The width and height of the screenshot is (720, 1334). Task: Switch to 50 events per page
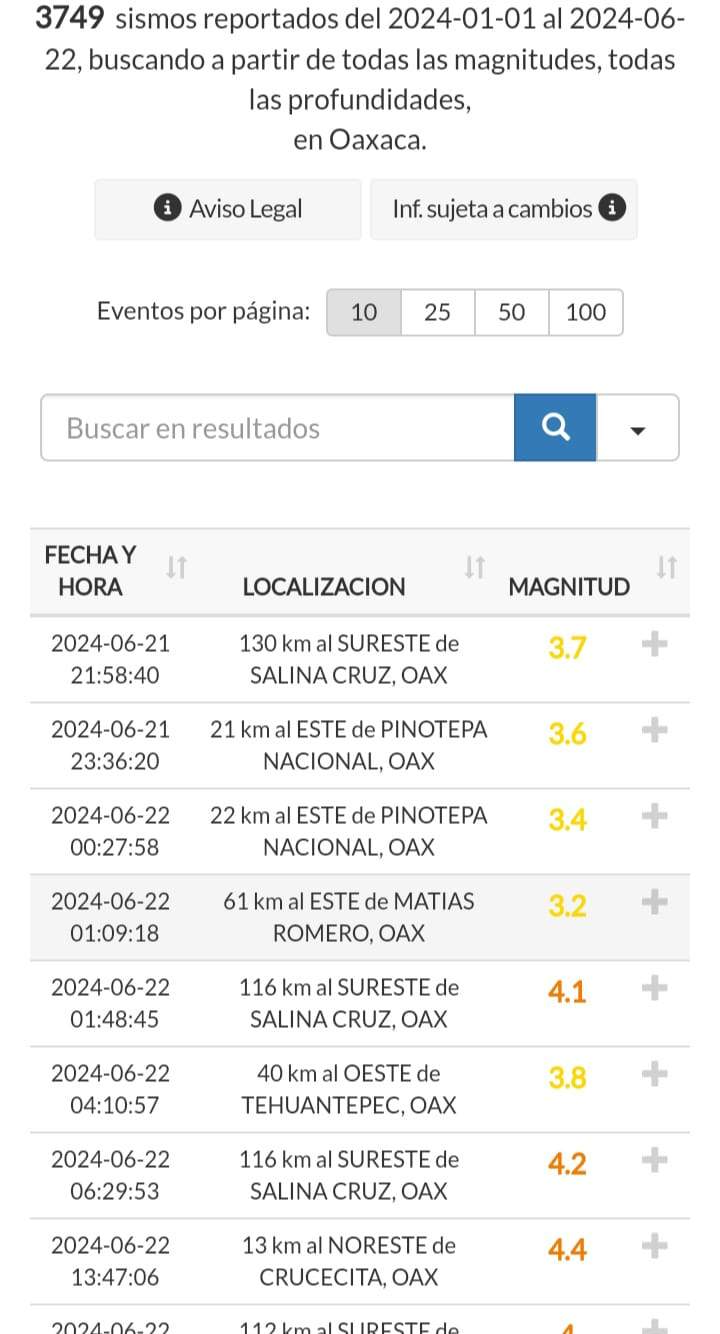pos(511,312)
